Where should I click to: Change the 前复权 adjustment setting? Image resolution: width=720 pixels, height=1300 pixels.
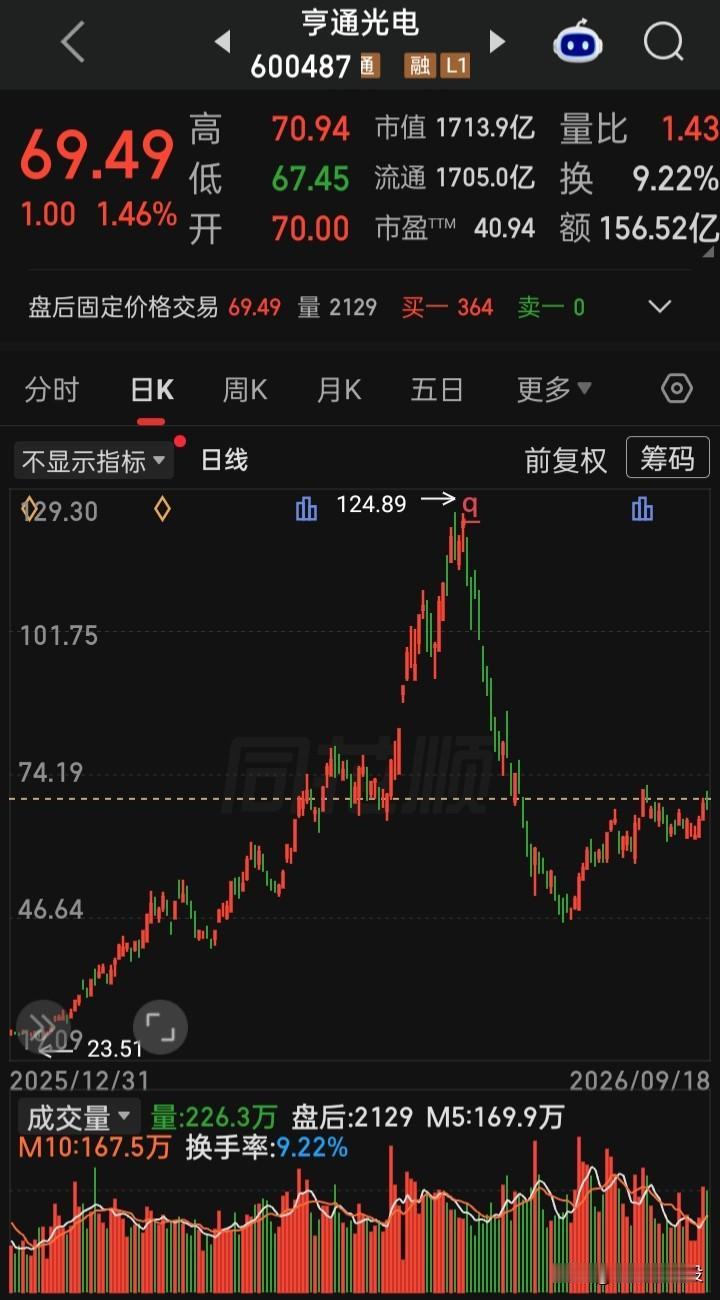click(x=566, y=460)
